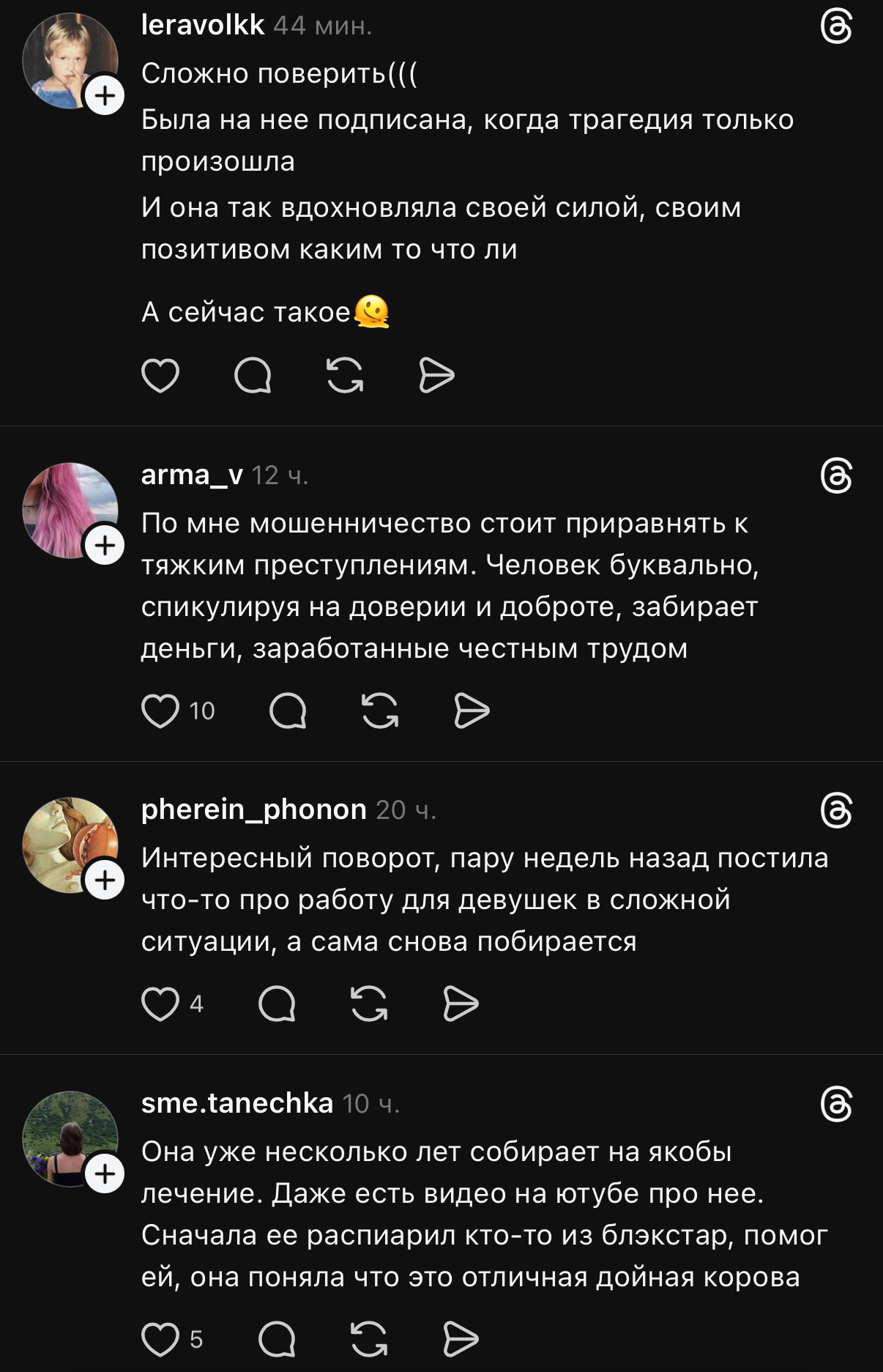This screenshot has width=883, height=1372.
Task: Like sme.tanechka's comment
Action: point(160,1339)
